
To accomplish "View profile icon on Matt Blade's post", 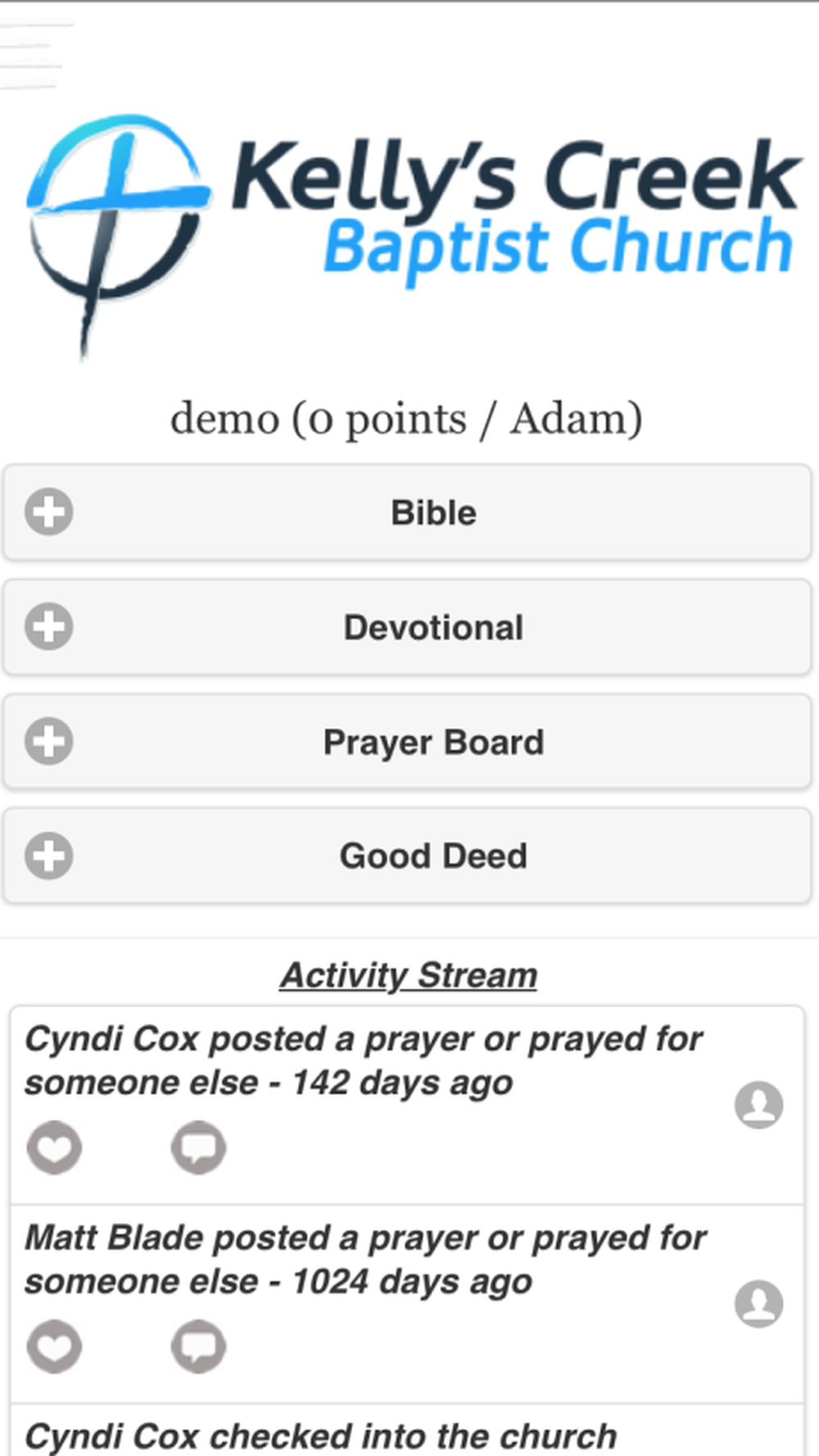I will click(x=758, y=1304).
